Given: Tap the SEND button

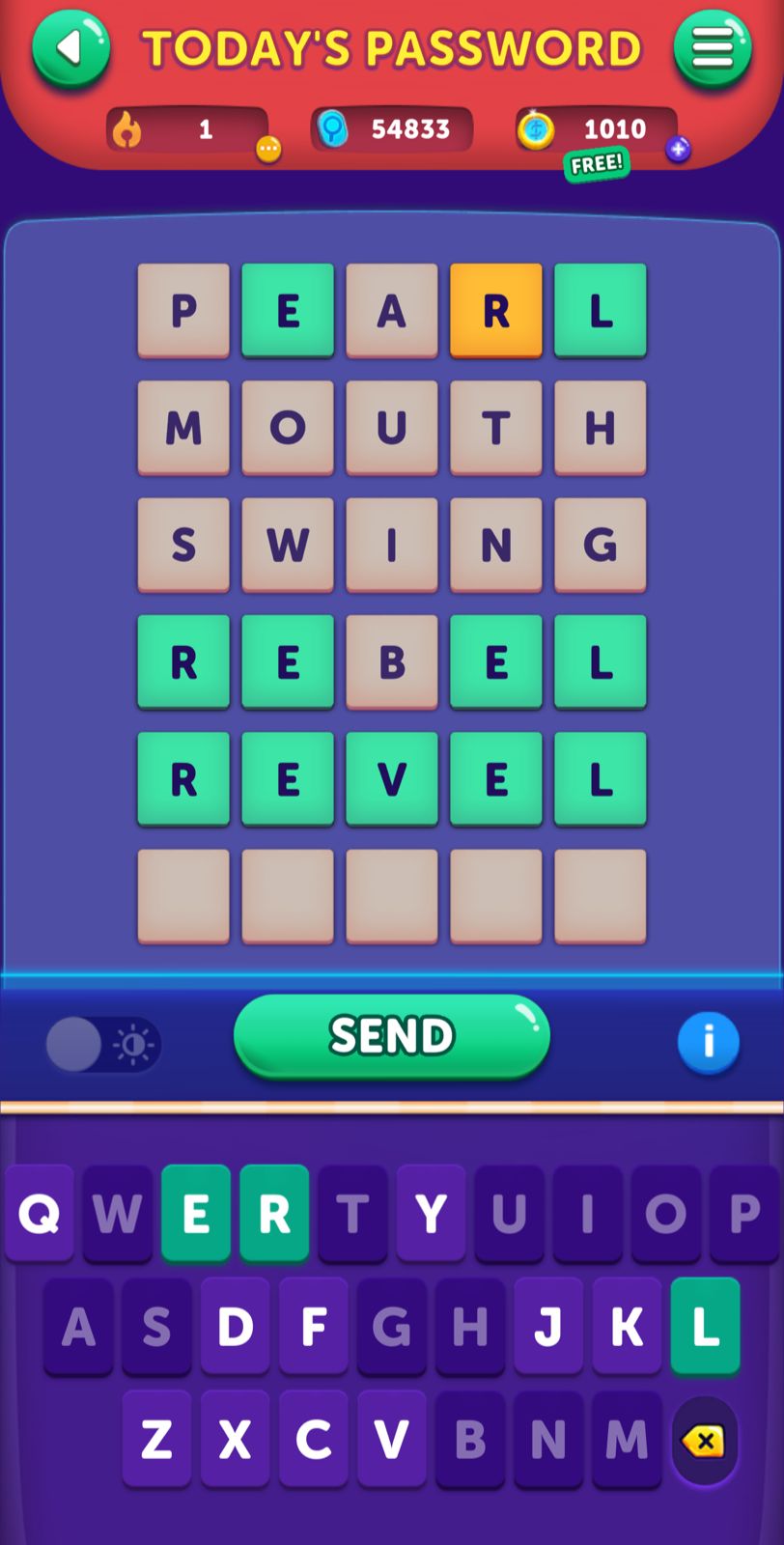Looking at the screenshot, I should [391, 1036].
